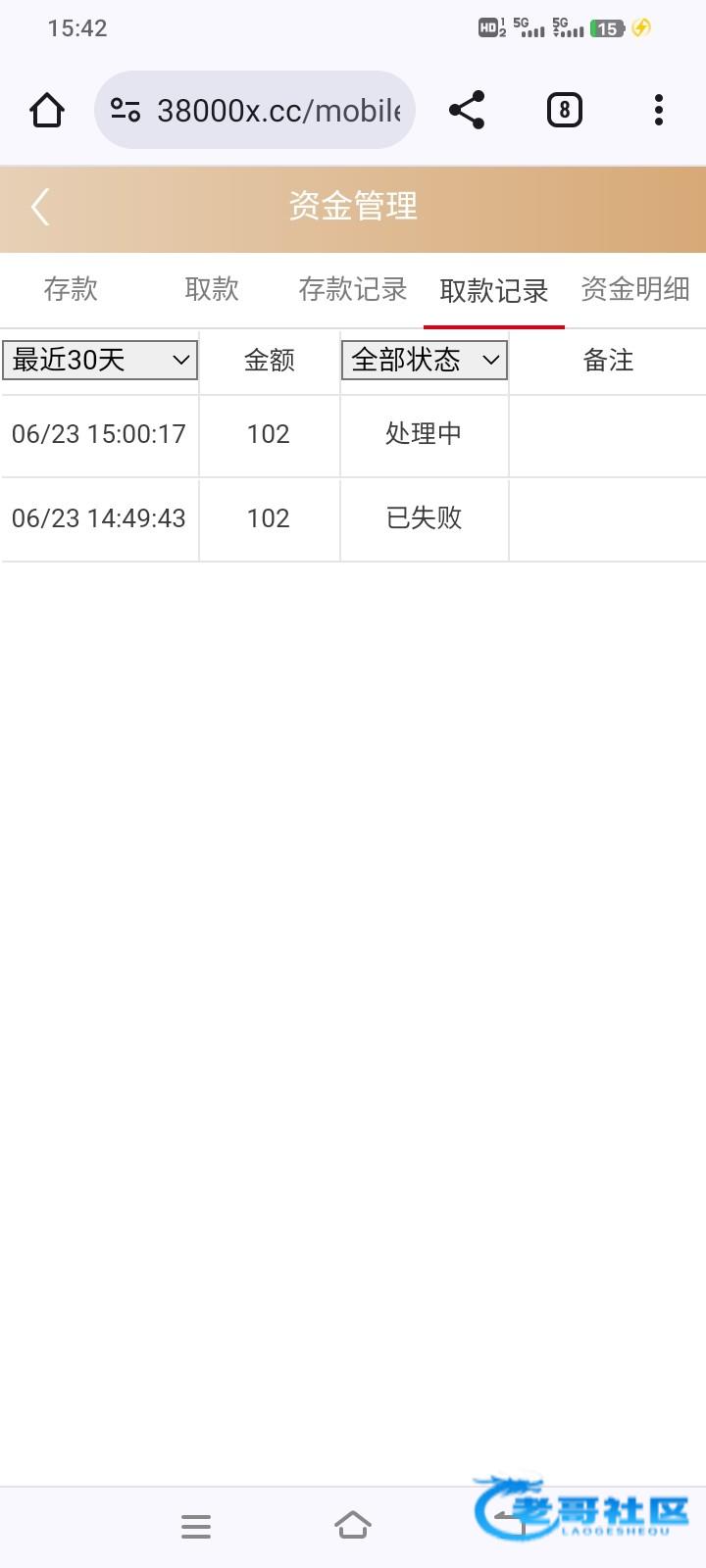Expand the 最近30天 date range dropdown
The height and width of the screenshot is (1568, 706).
pos(100,360)
